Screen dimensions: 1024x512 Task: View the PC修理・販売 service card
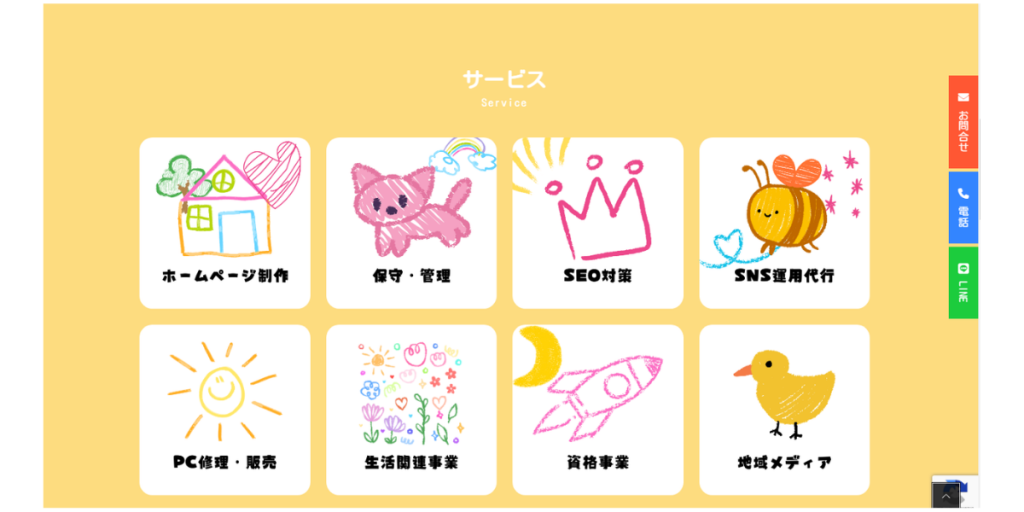(x=225, y=409)
